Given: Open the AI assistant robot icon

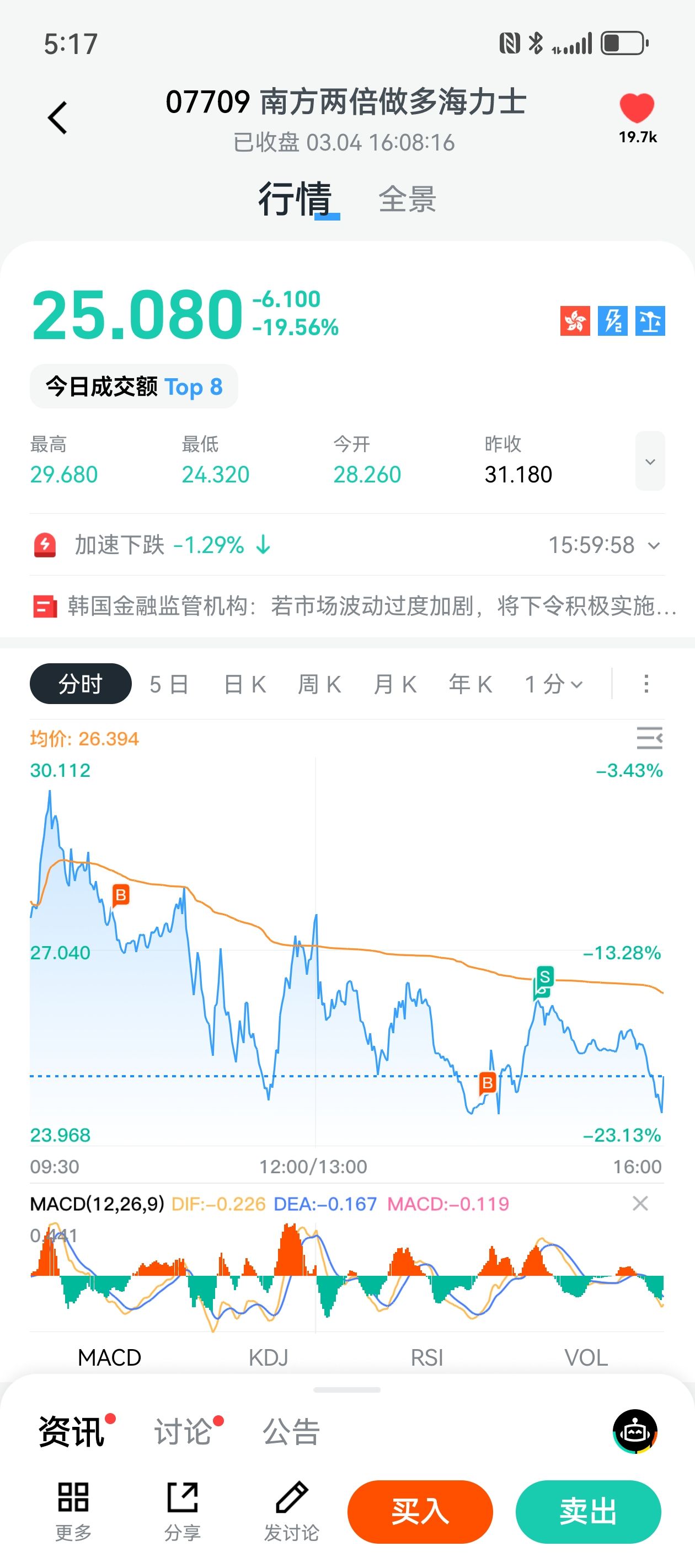Looking at the screenshot, I should [635, 1432].
